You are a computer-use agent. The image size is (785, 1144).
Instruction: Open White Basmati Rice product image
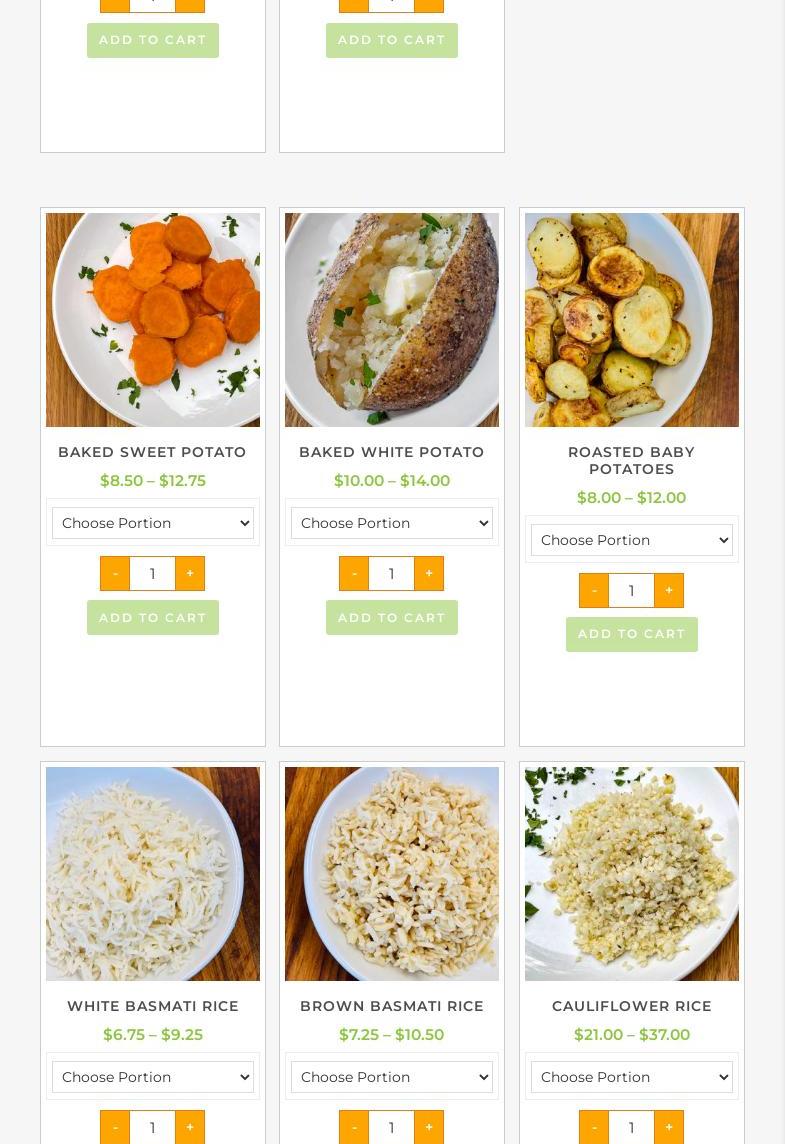(152, 874)
